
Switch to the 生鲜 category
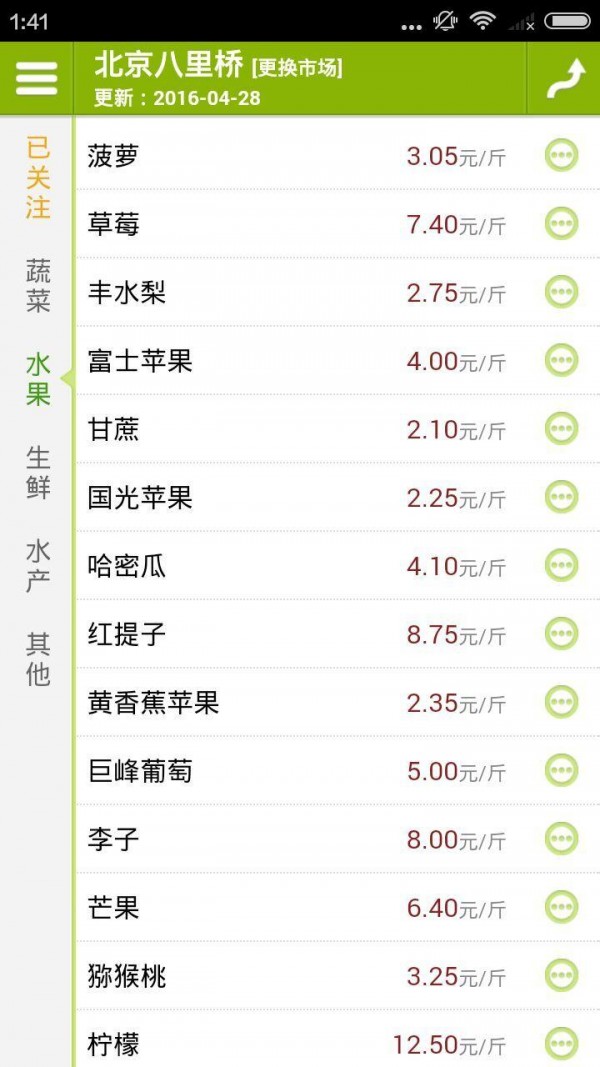[x=38, y=472]
